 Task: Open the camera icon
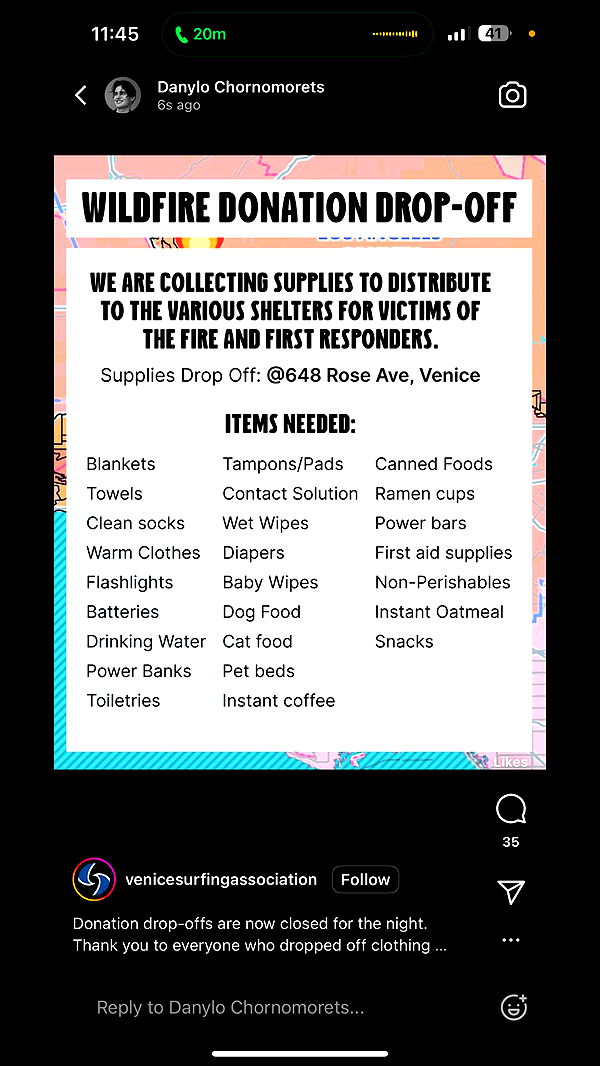(x=512, y=95)
